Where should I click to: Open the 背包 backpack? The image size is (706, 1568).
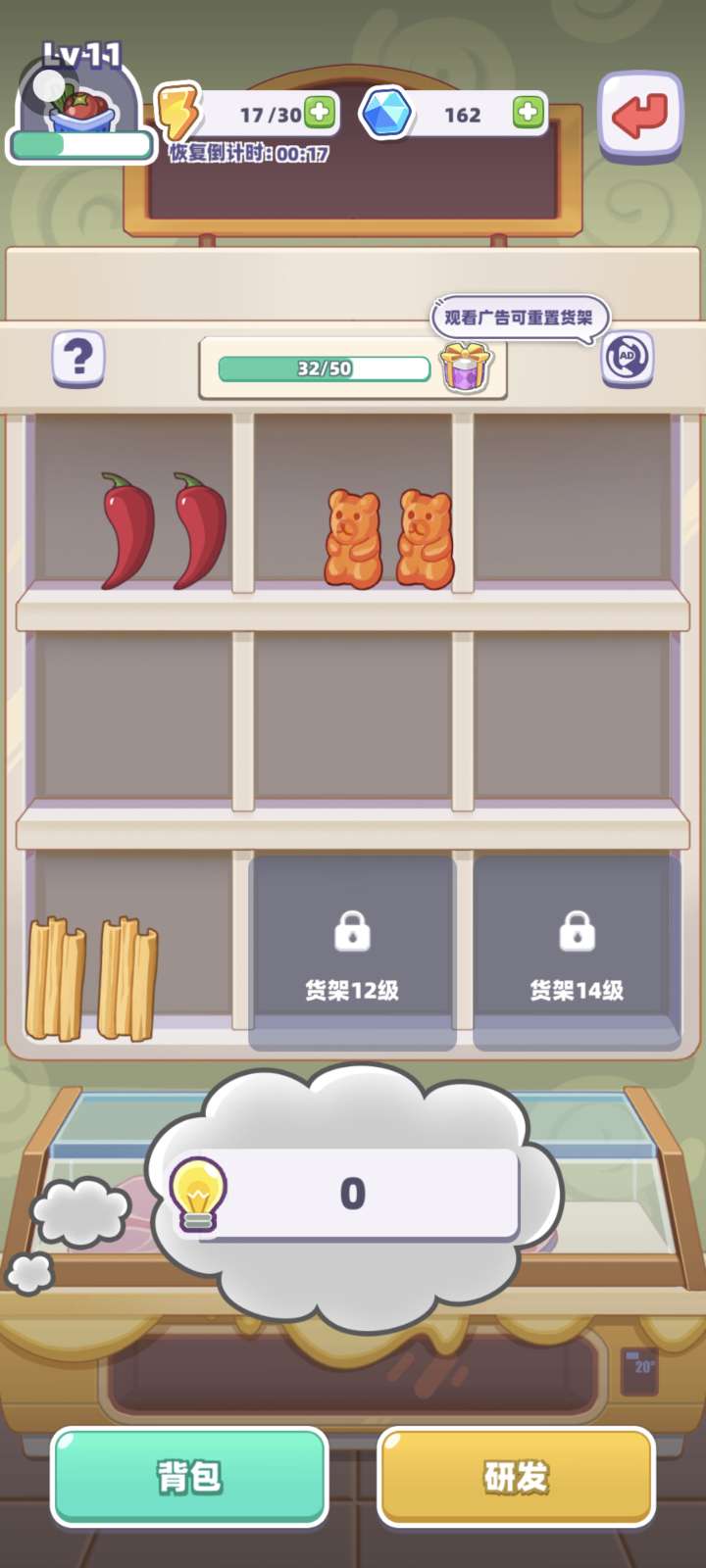189,1477
